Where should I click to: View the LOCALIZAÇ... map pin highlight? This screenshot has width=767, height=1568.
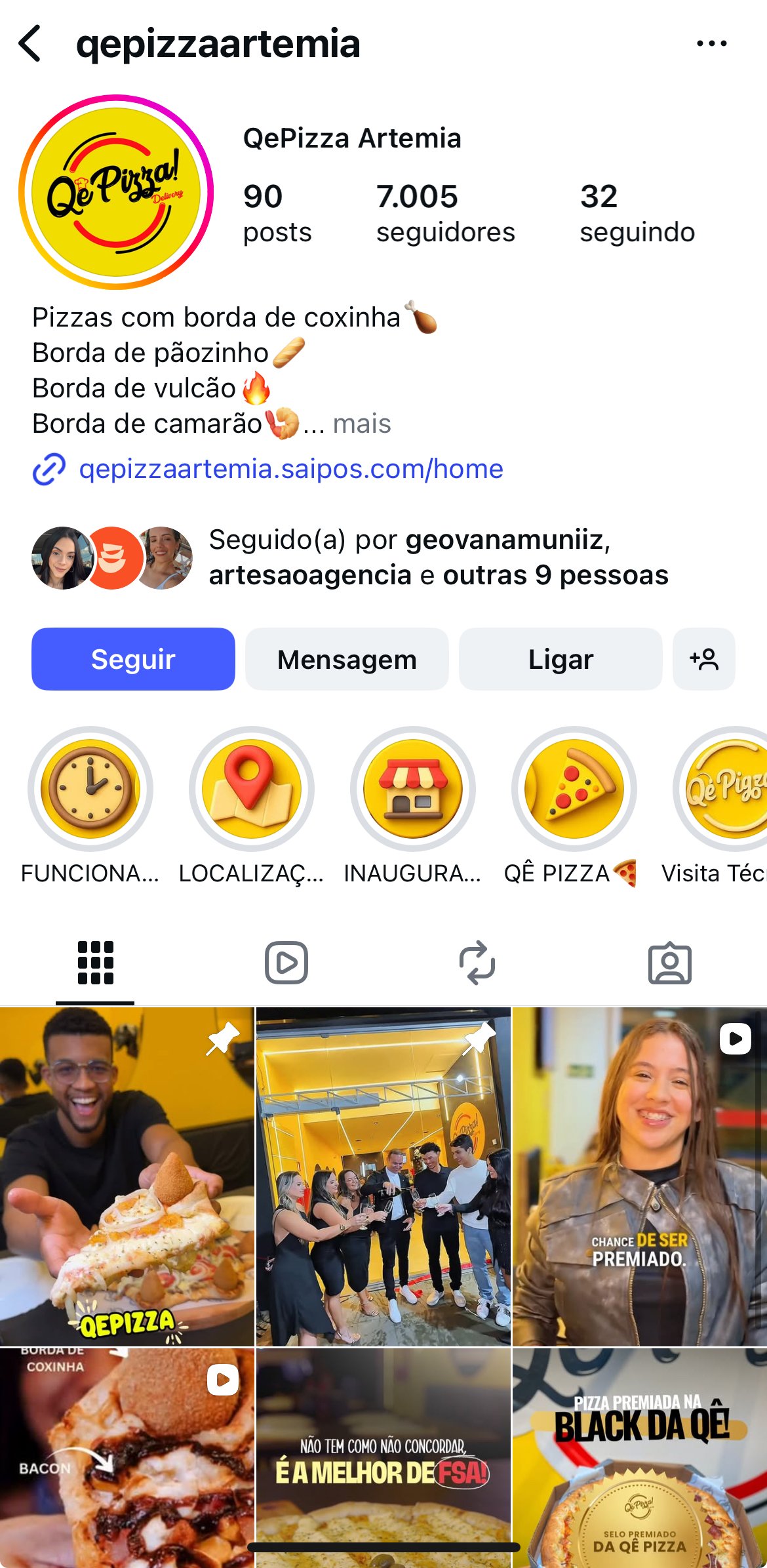(252, 789)
